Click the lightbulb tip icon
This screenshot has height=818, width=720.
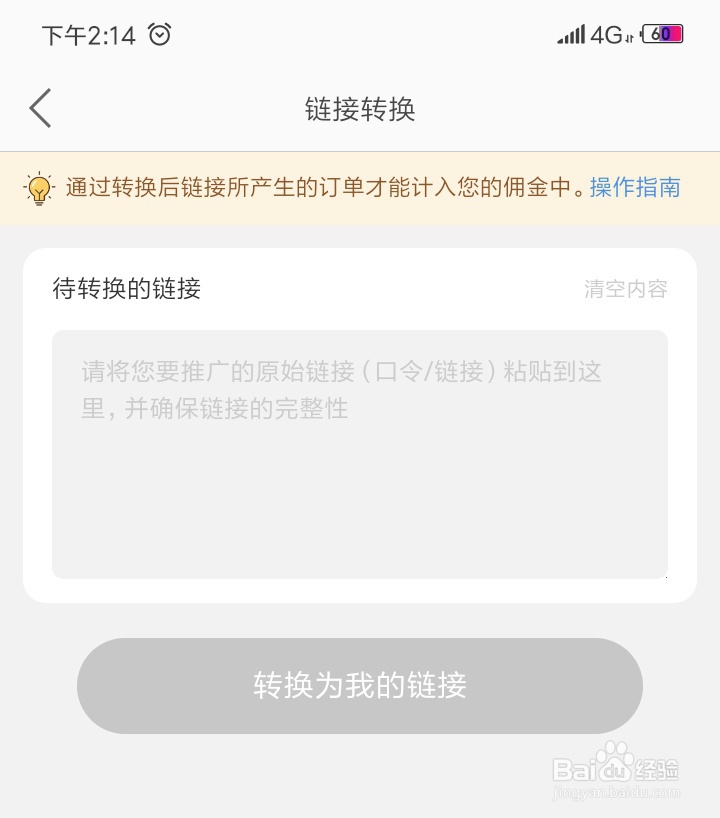point(40,188)
